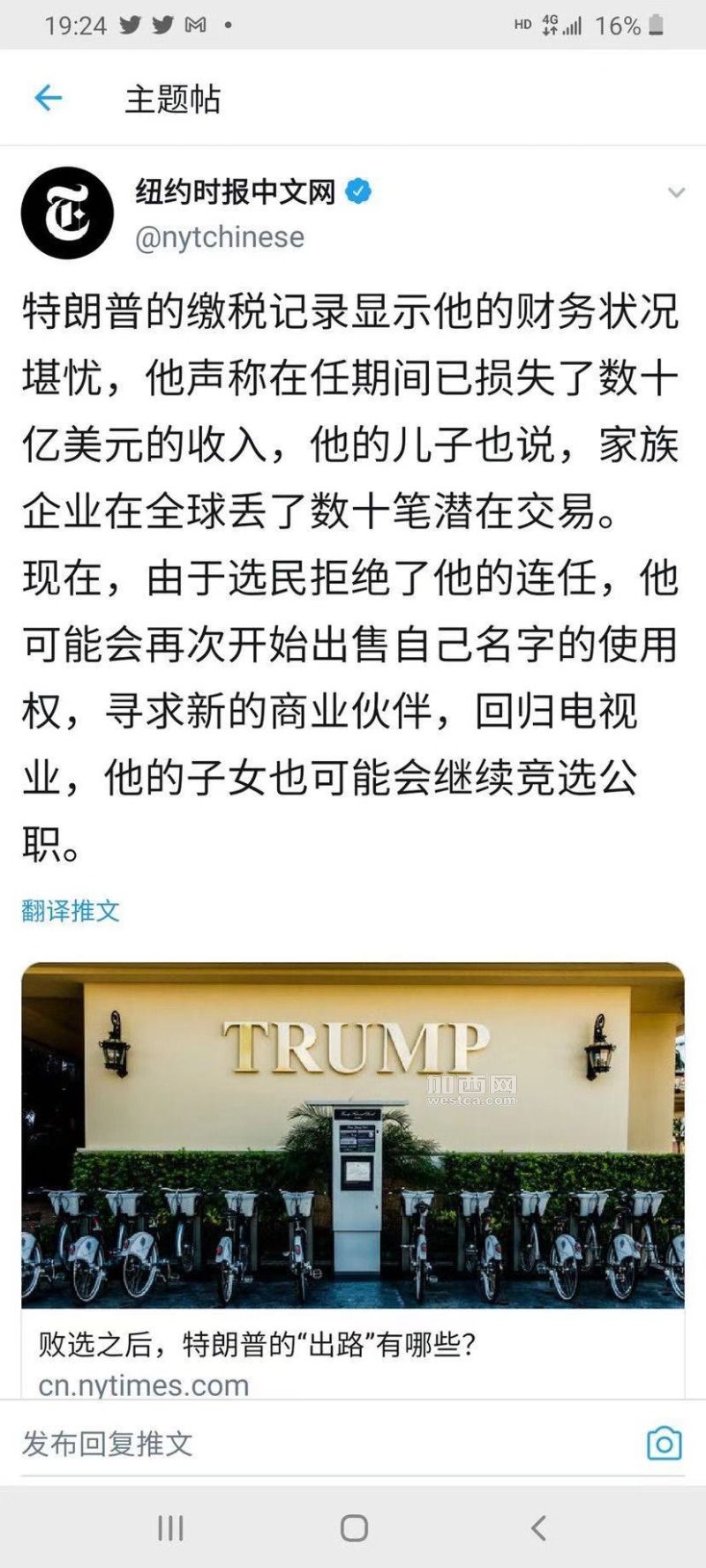Viewport: 706px width, 1568px height.
Task: Open 纽约时报中文网 profile picture
Action: pos(67,213)
